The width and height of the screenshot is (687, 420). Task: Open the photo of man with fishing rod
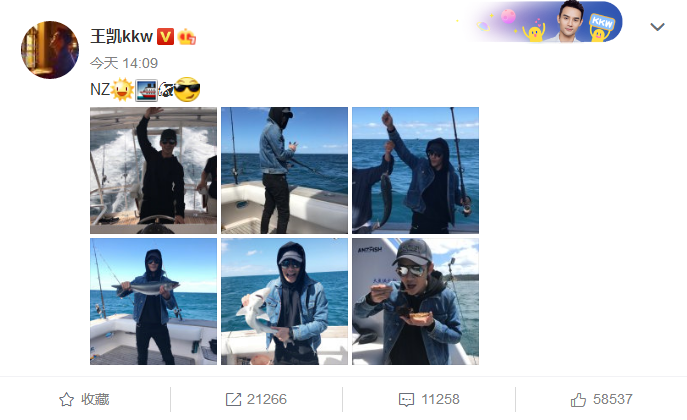pyautogui.click(x=284, y=170)
